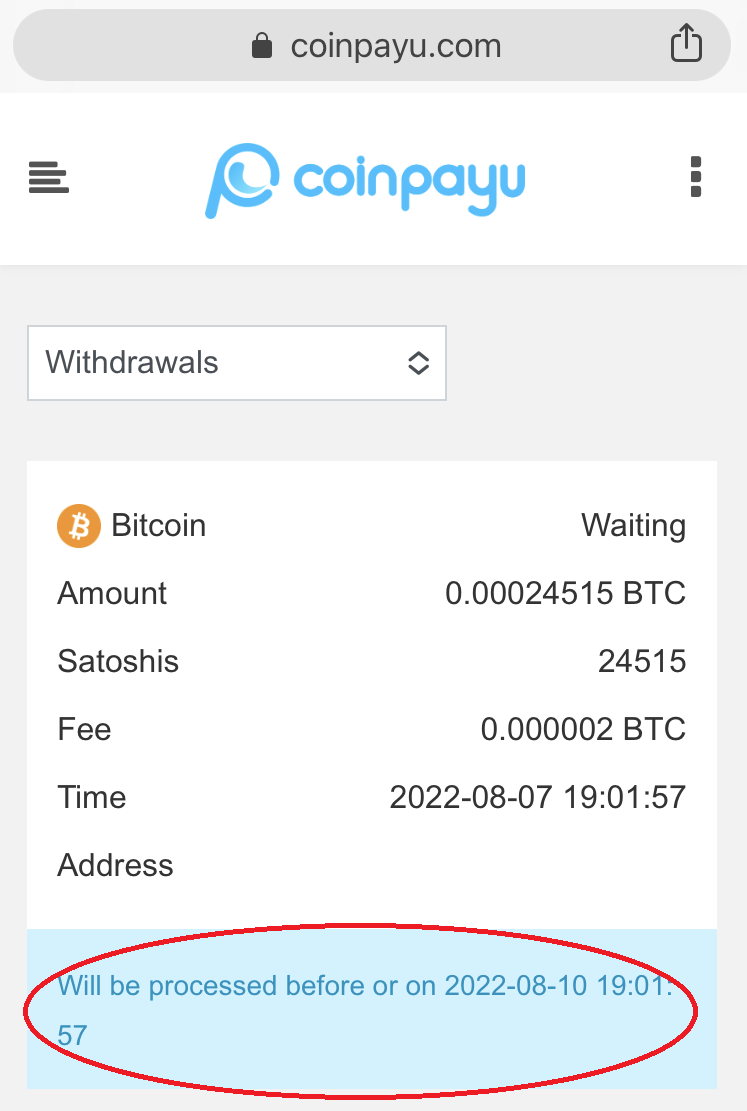The image size is (747, 1111).
Task: Tap the coinpayu.com address bar
Action: point(371,45)
